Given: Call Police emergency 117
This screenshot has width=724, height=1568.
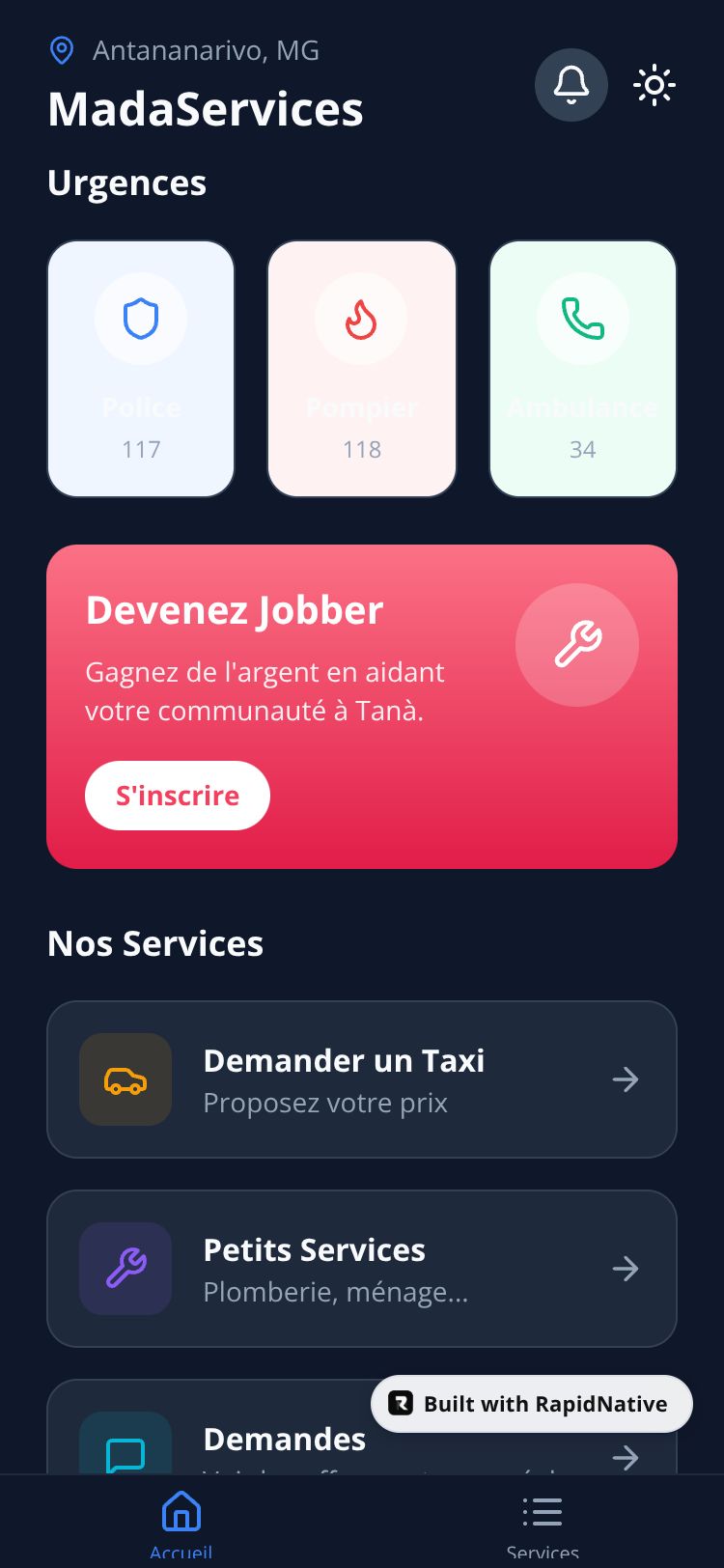Looking at the screenshot, I should point(141,369).
